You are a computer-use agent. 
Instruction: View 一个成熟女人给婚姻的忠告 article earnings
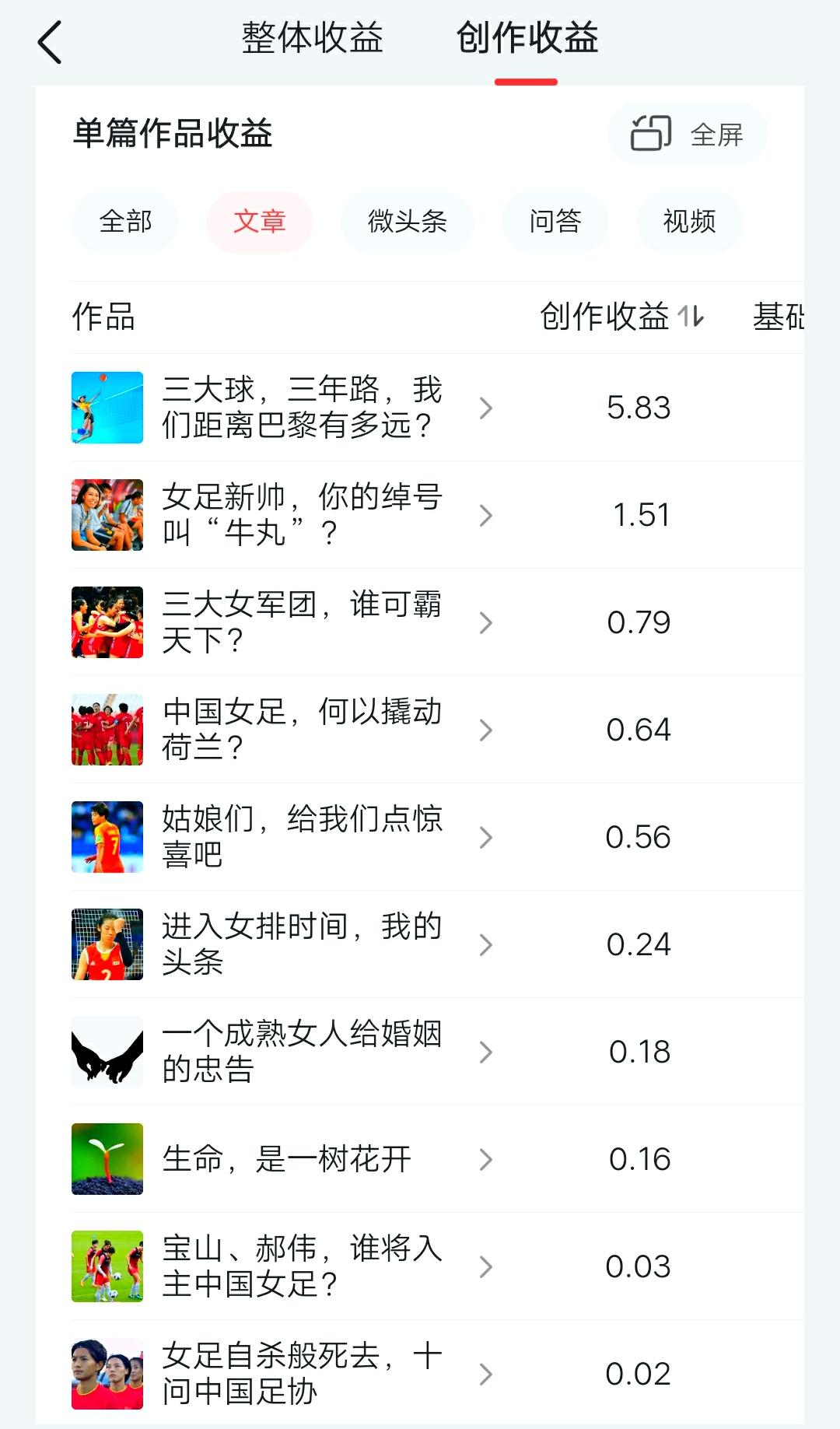[x=302, y=1052]
